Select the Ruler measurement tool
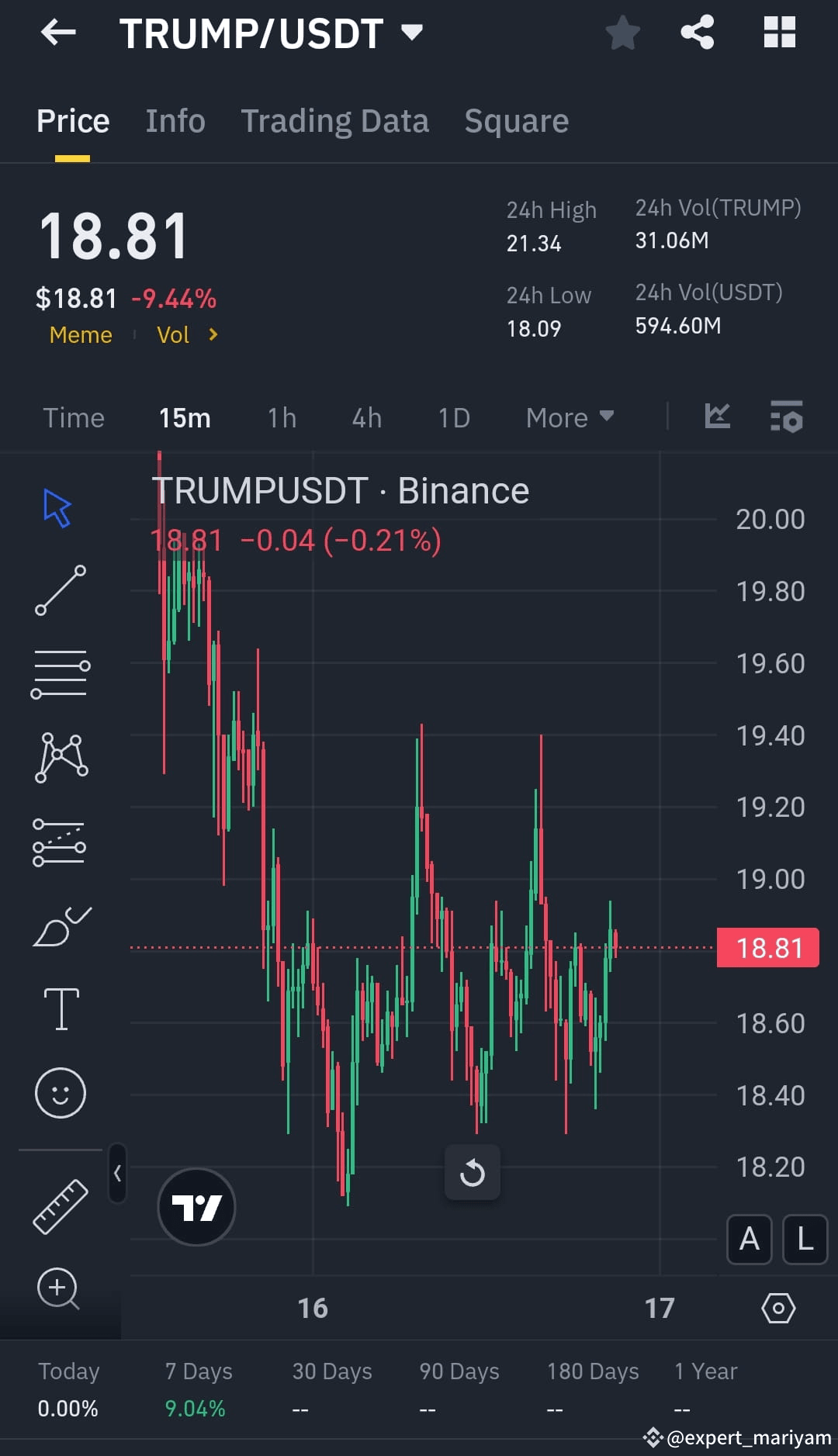Screen dimensions: 838x1456 pos(61,1205)
